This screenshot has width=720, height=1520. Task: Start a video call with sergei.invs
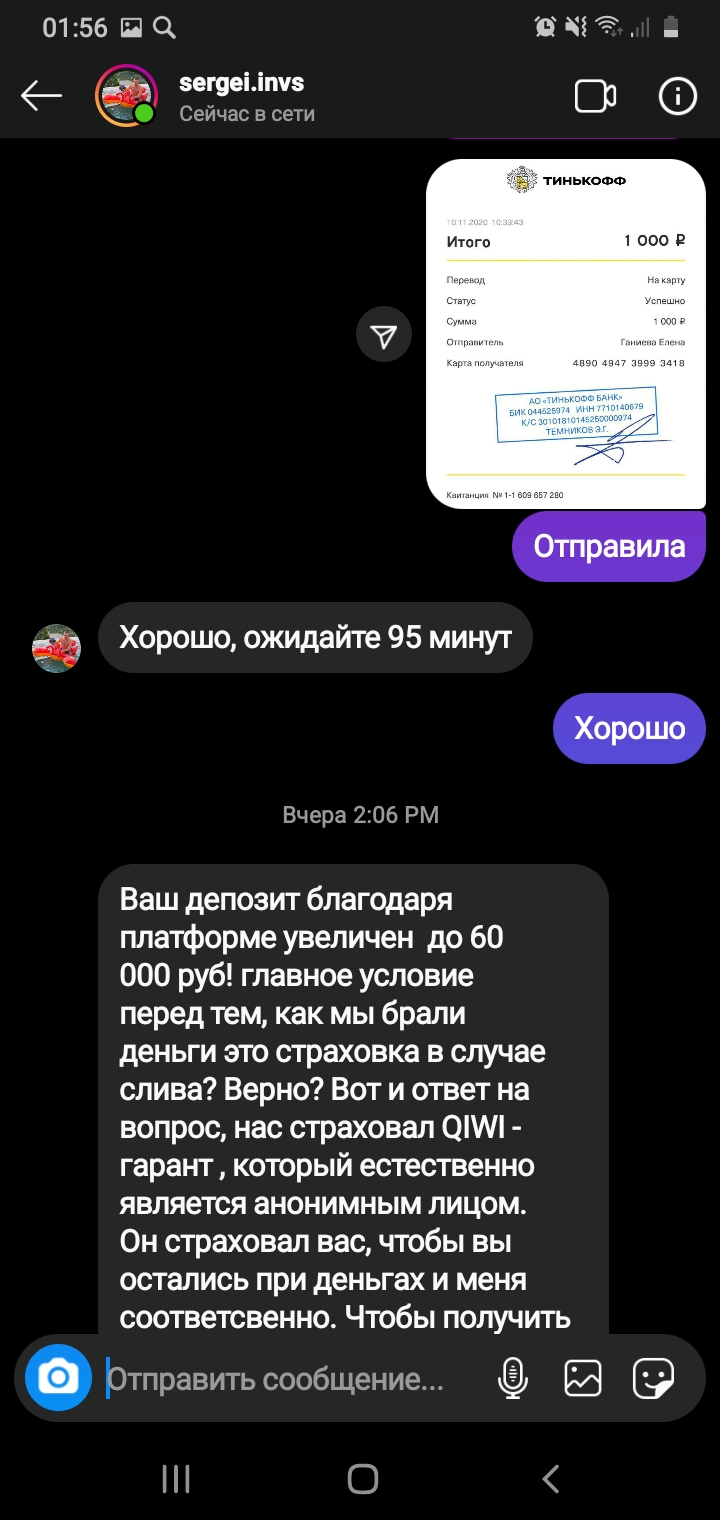595,97
